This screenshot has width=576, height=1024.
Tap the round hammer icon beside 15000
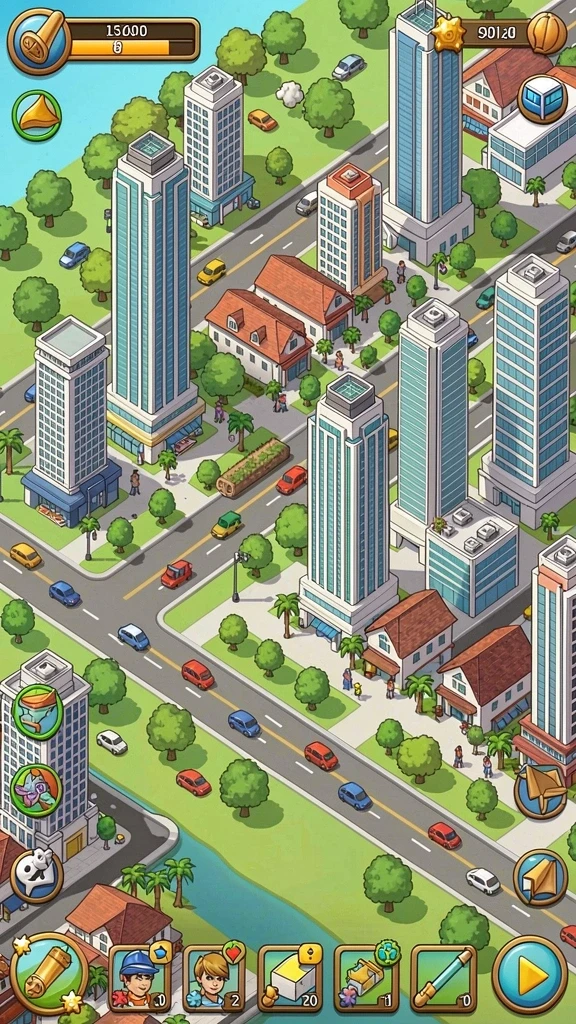39,41
